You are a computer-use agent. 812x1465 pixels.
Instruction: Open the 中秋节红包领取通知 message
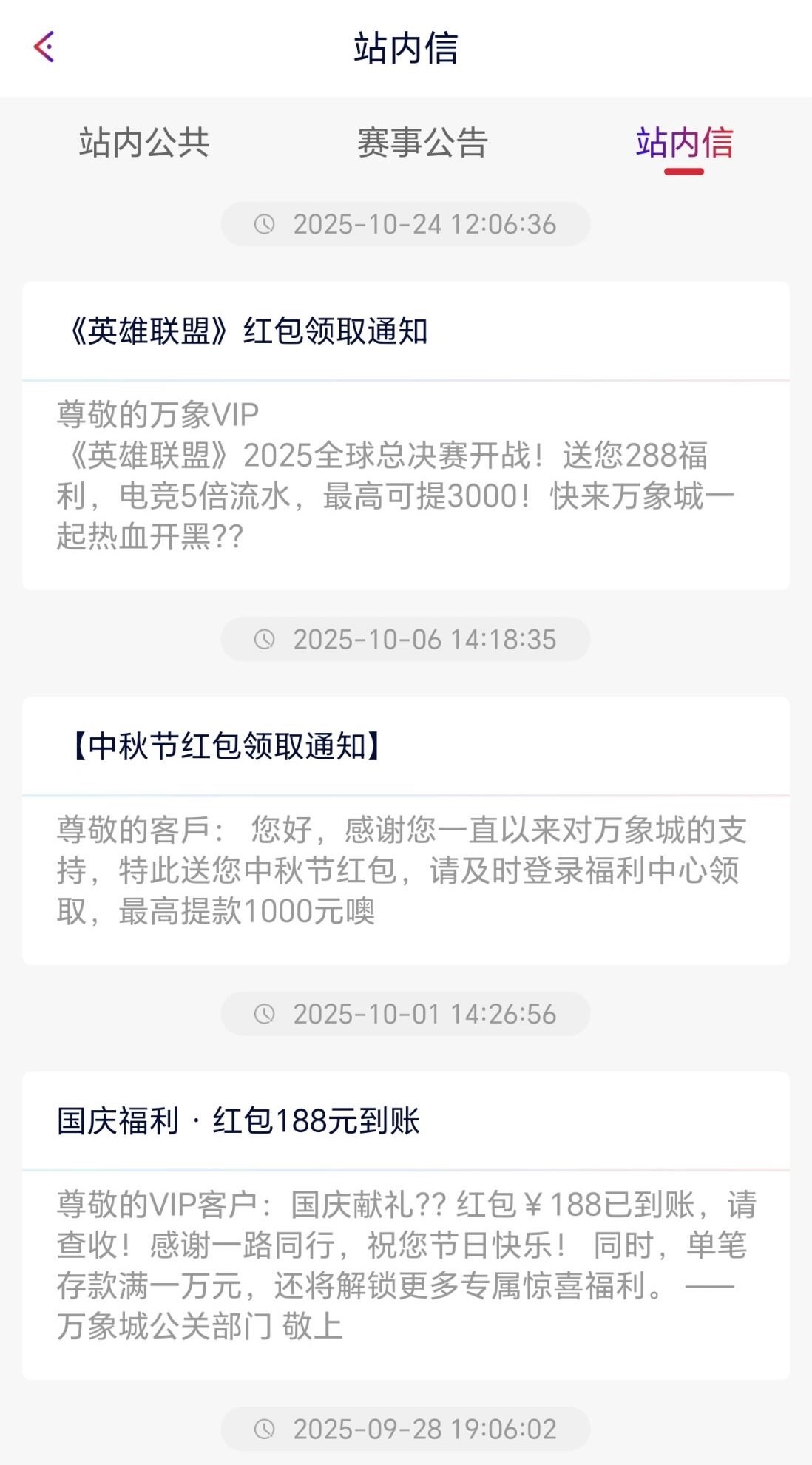click(x=405, y=830)
